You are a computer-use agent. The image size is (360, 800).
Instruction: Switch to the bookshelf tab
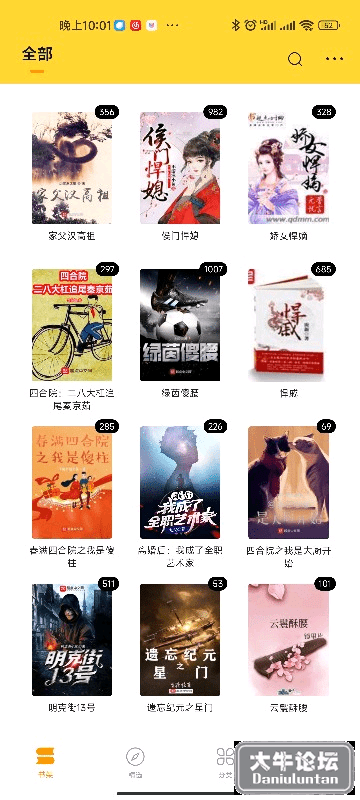tap(45, 762)
